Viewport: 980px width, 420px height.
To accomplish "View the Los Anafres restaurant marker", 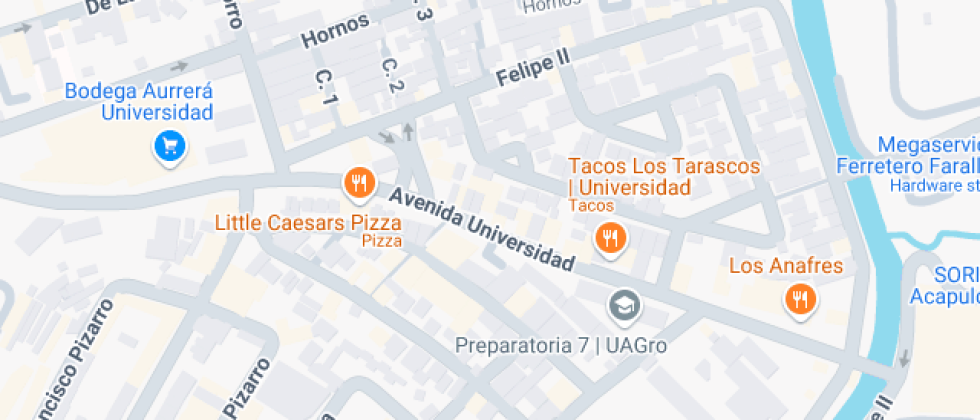I will point(799,298).
